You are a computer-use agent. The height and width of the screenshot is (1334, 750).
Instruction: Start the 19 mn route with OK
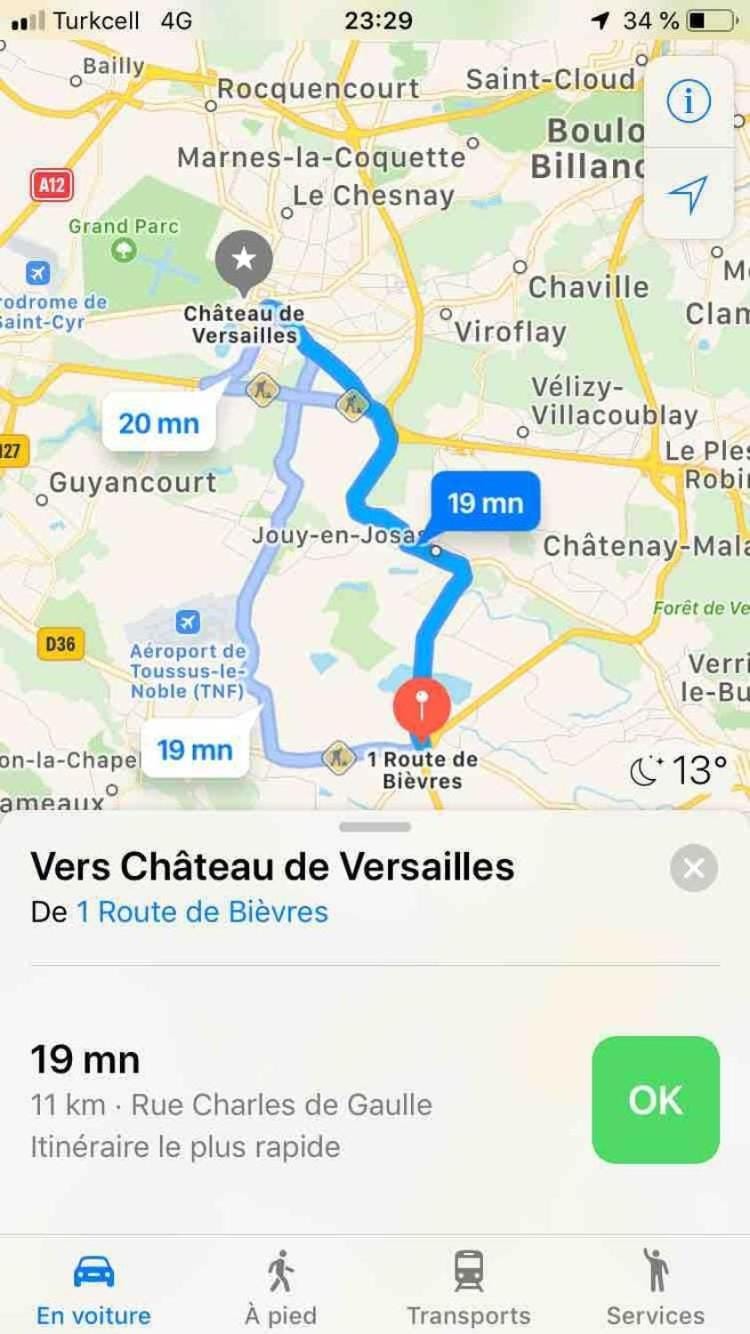pyautogui.click(x=655, y=1100)
